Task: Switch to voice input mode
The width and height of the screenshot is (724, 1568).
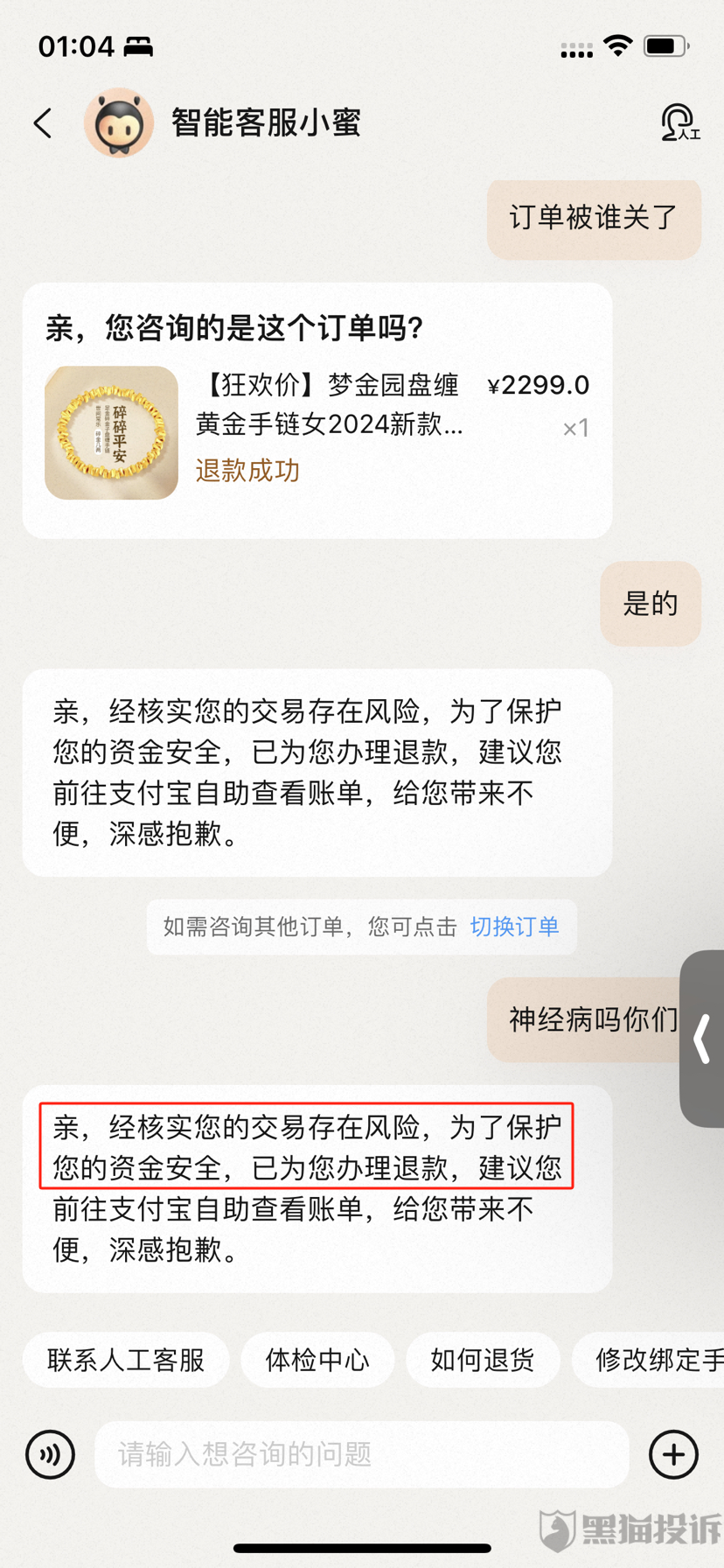Action: pyautogui.click(x=51, y=1454)
